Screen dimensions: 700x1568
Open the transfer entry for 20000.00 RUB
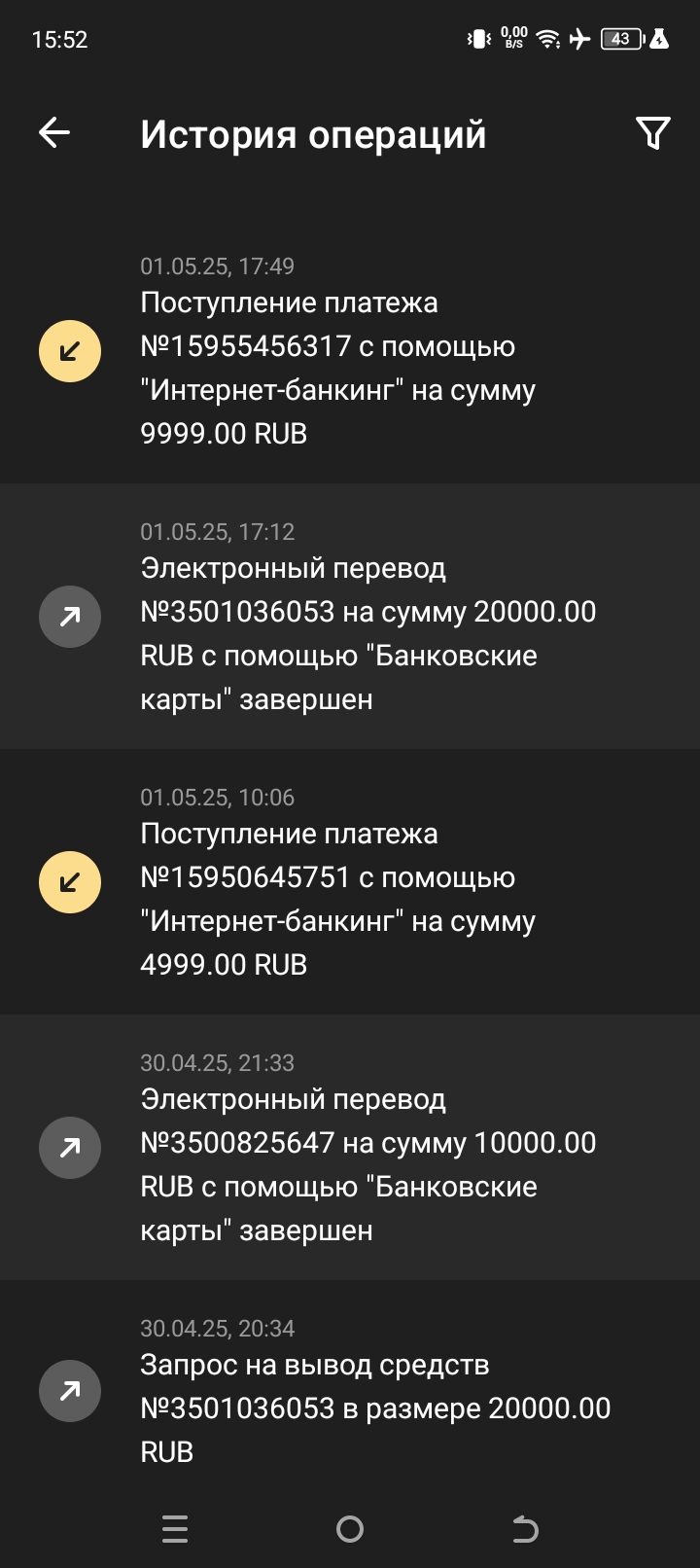click(x=369, y=632)
